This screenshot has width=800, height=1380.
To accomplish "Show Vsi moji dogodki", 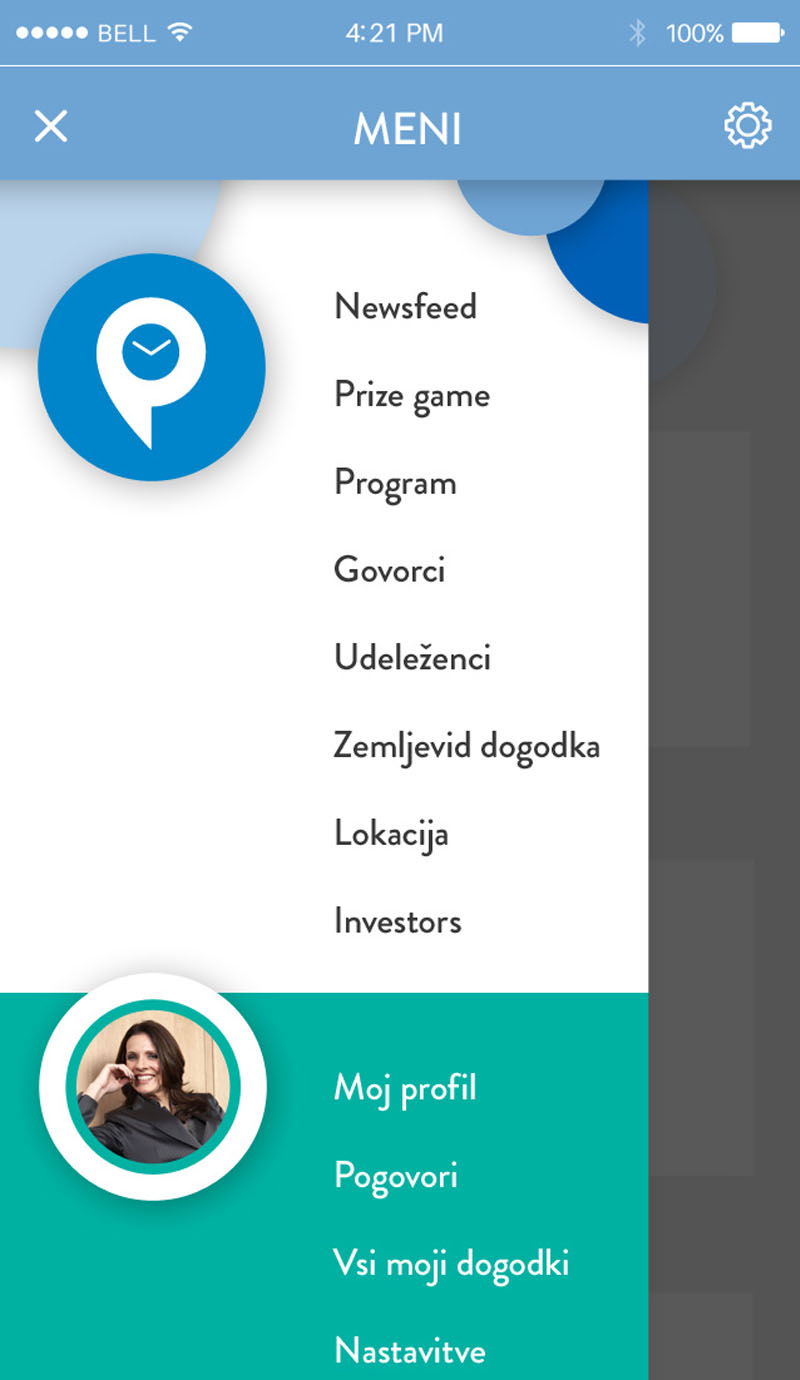I will [451, 1263].
